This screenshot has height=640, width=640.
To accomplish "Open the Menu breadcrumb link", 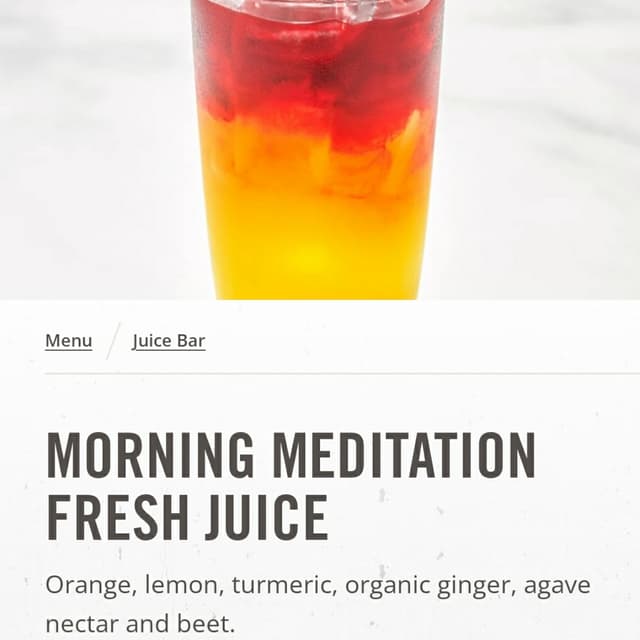I will [x=68, y=341].
